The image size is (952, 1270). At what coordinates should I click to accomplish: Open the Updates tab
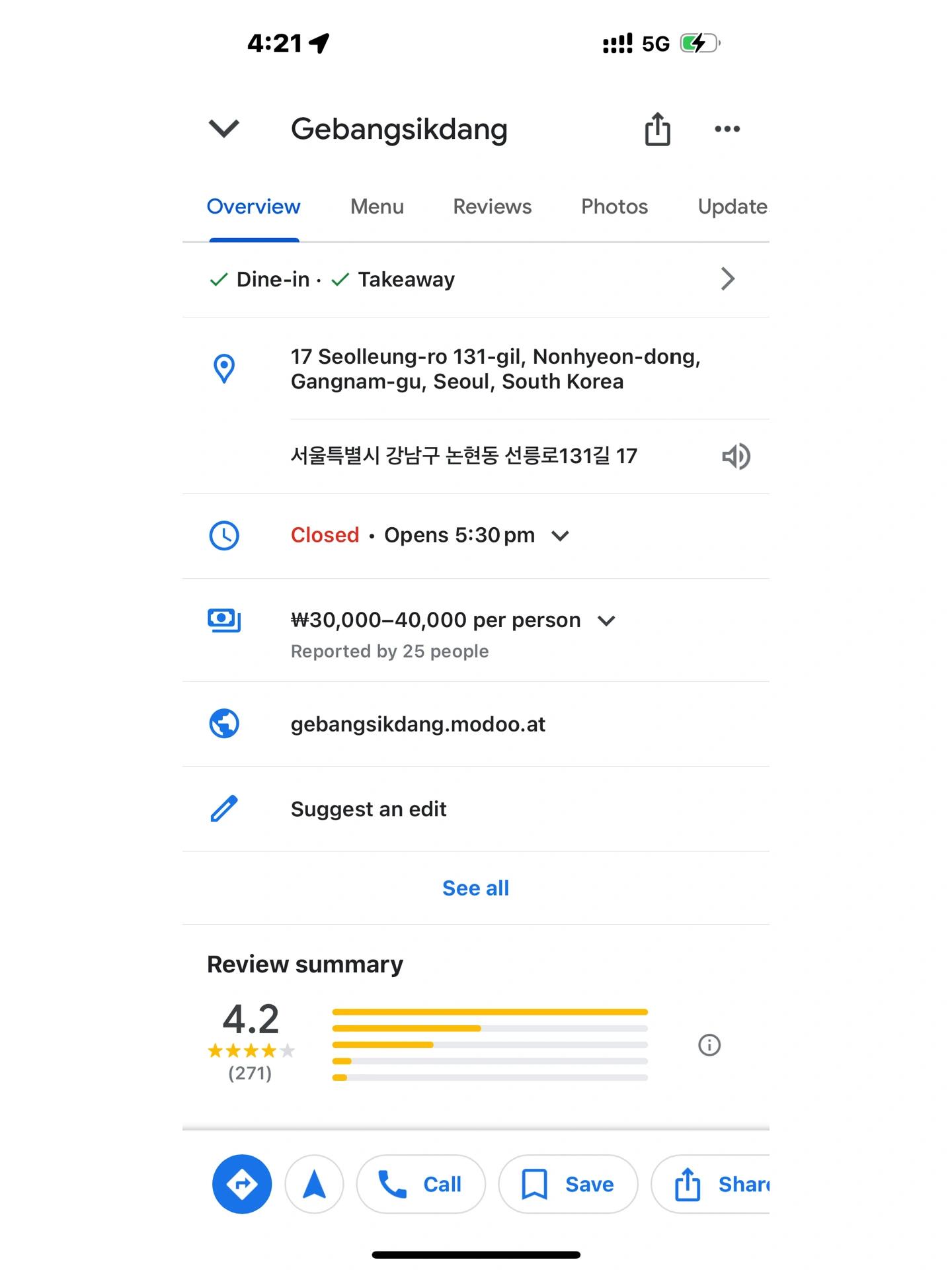[733, 206]
